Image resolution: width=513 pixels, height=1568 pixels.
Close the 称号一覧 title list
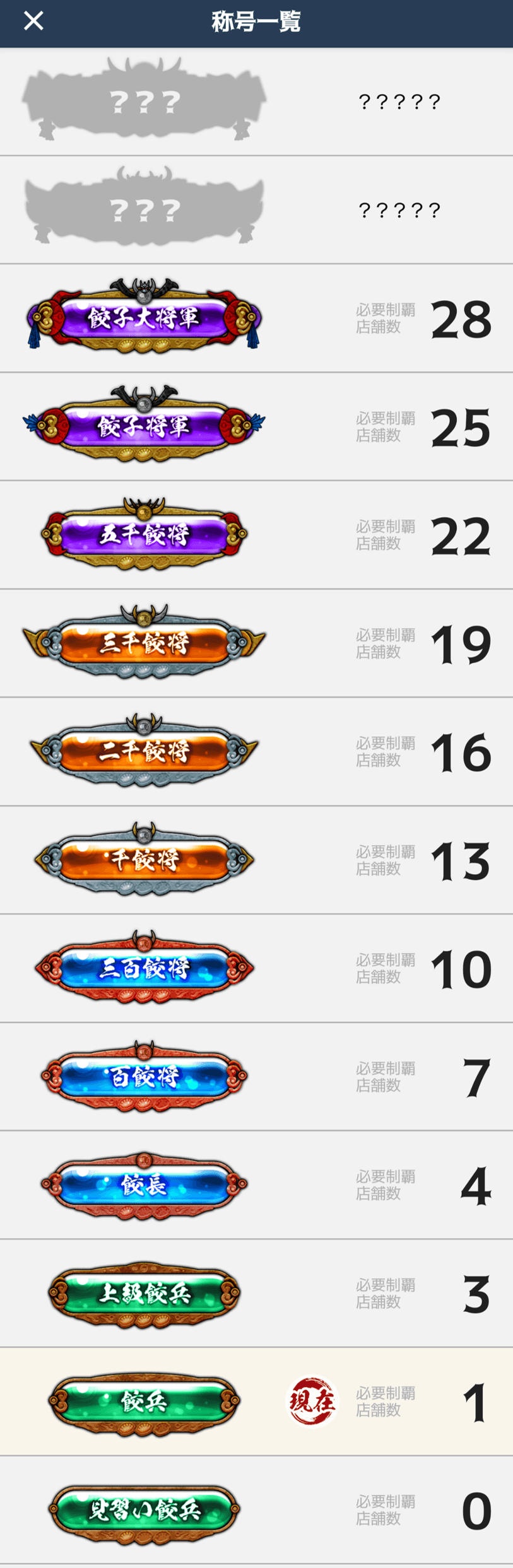coord(33,21)
